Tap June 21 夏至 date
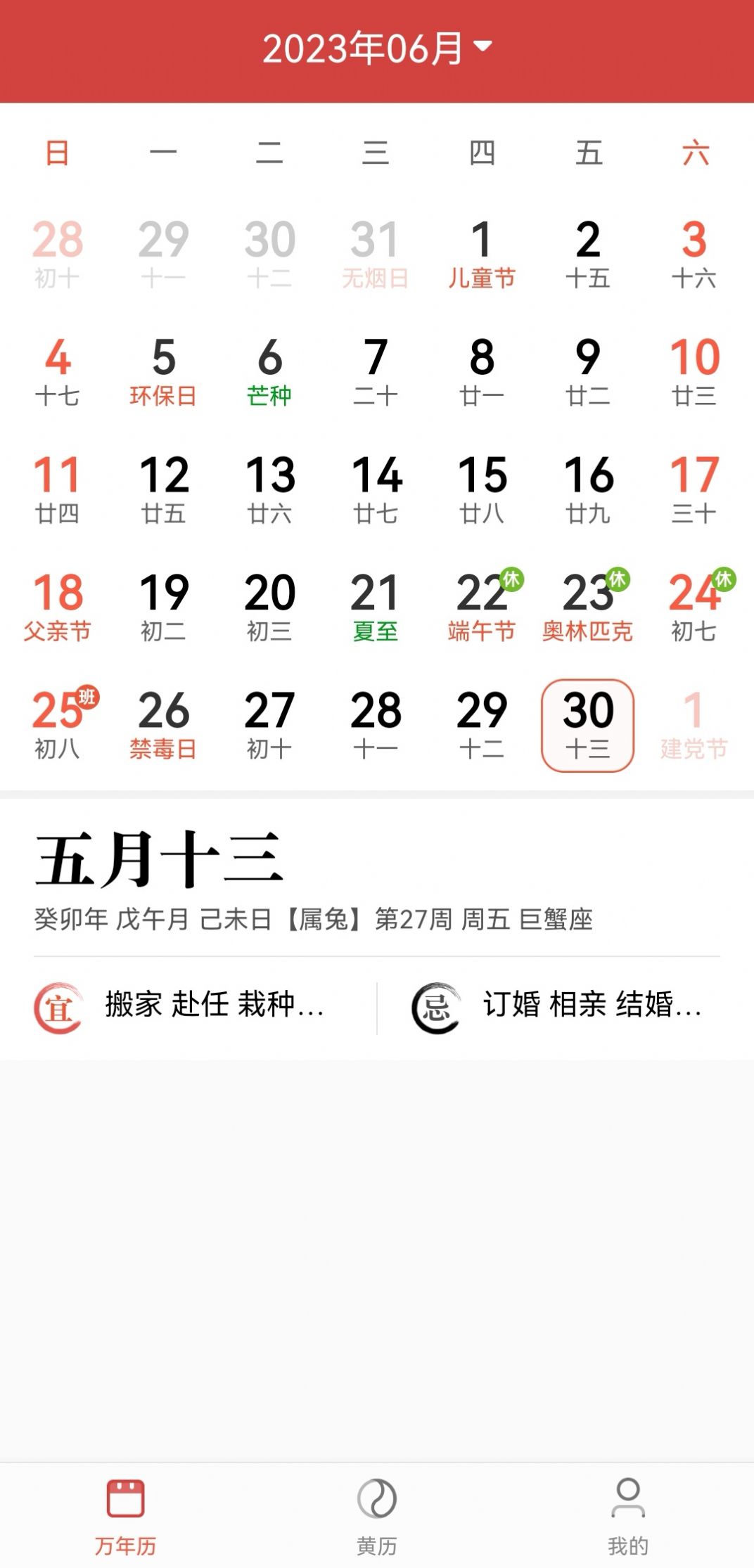Screen dimensions: 754x1568 pyautogui.click(x=376, y=608)
